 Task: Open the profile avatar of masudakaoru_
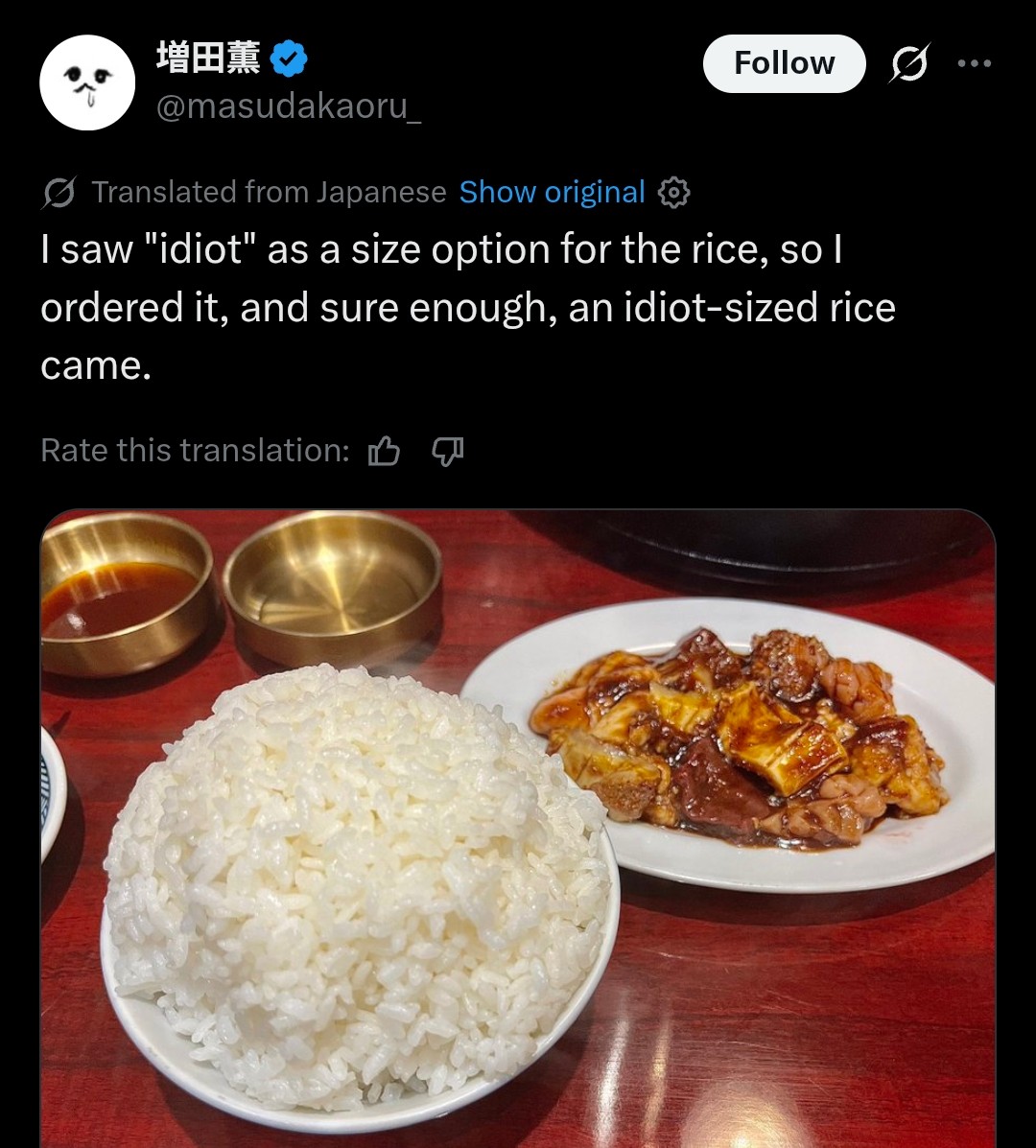87,82
